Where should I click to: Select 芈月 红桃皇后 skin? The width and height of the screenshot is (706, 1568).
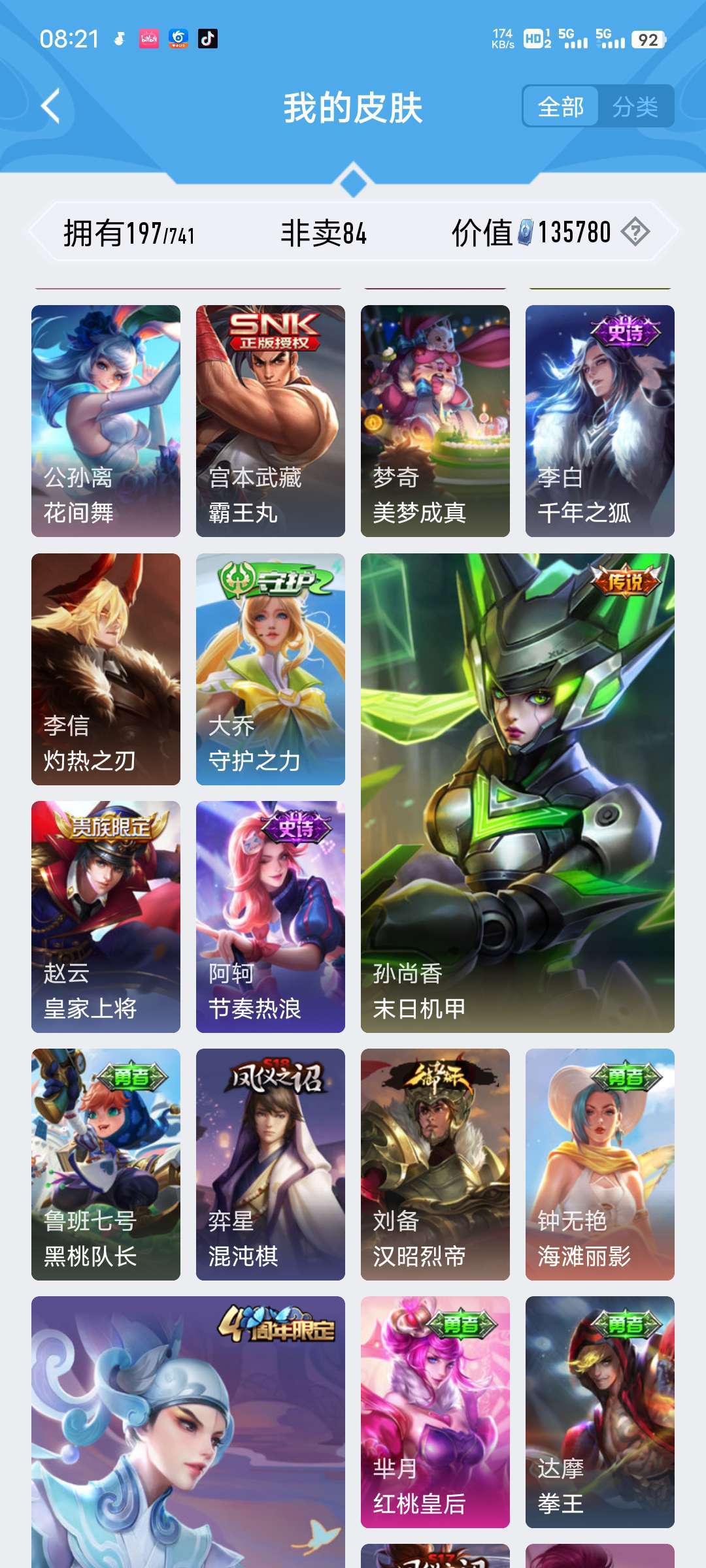coord(435,1412)
